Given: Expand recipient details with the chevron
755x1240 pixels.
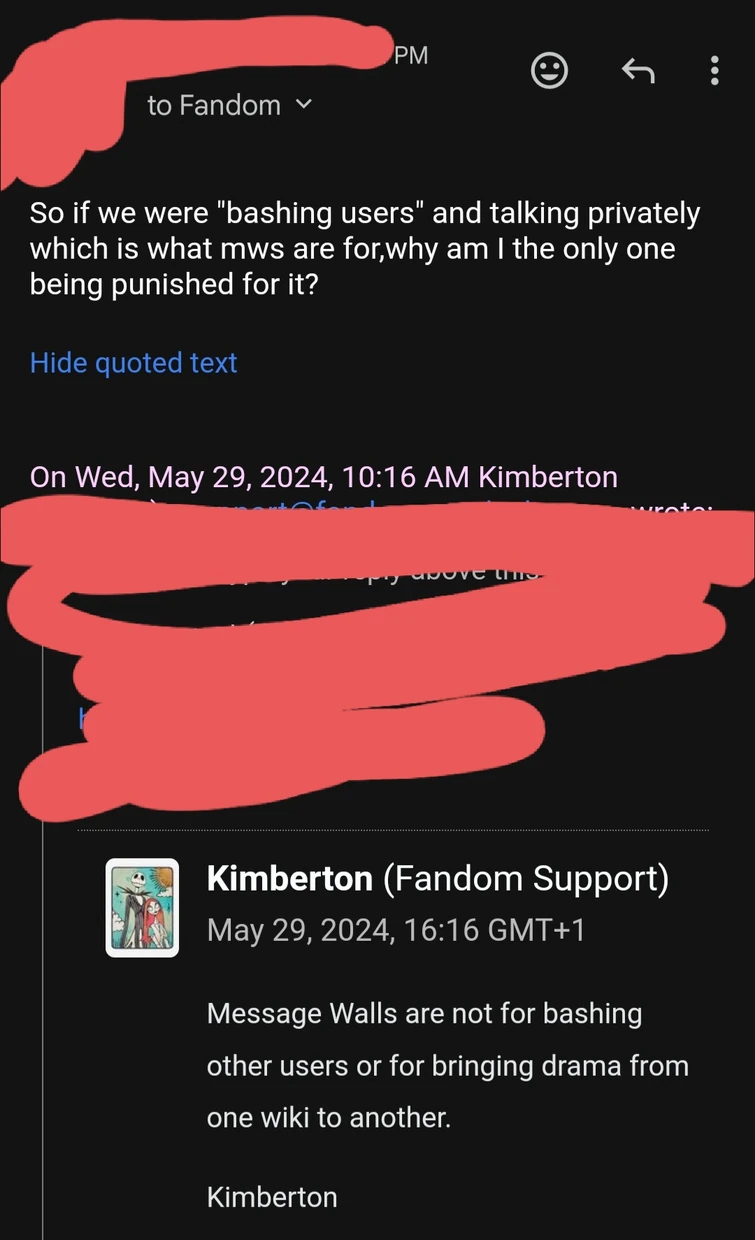Looking at the screenshot, I should 305,105.
